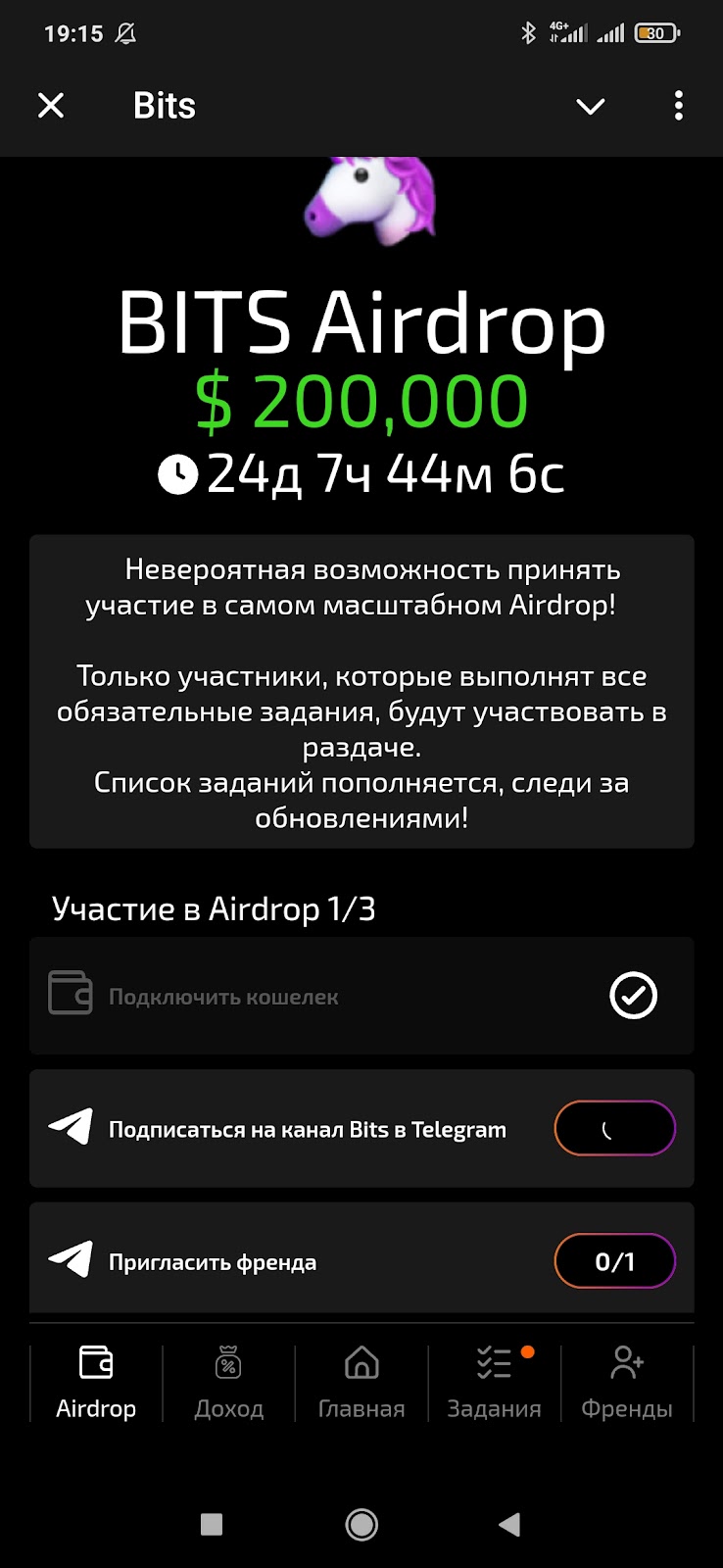This screenshot has height=1568, width=723.
Task: Collapse the app with the chevron
Action: (x=590, y=106)
